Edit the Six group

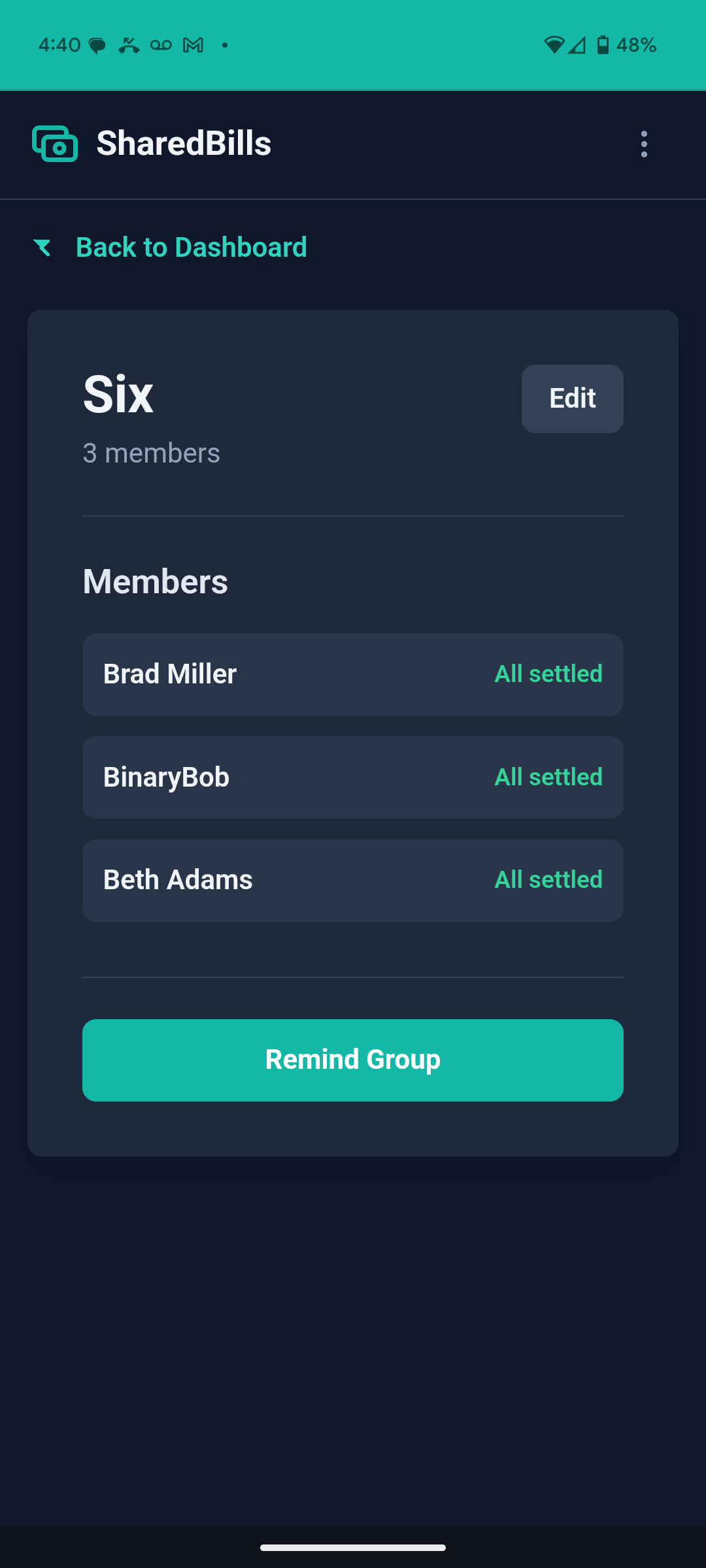point(572,399)
